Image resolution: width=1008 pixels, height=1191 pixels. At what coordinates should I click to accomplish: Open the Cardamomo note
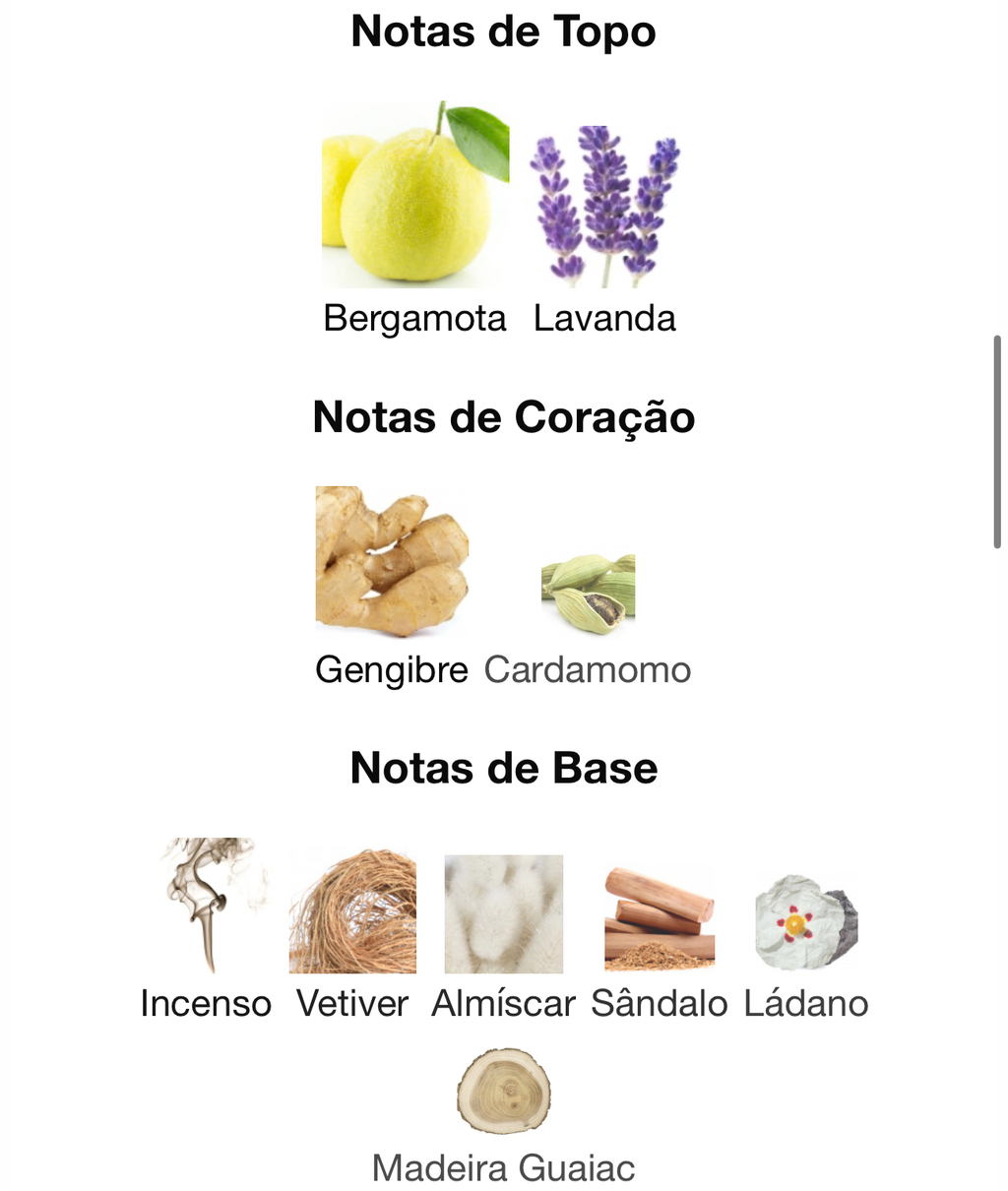pos(588,595)
